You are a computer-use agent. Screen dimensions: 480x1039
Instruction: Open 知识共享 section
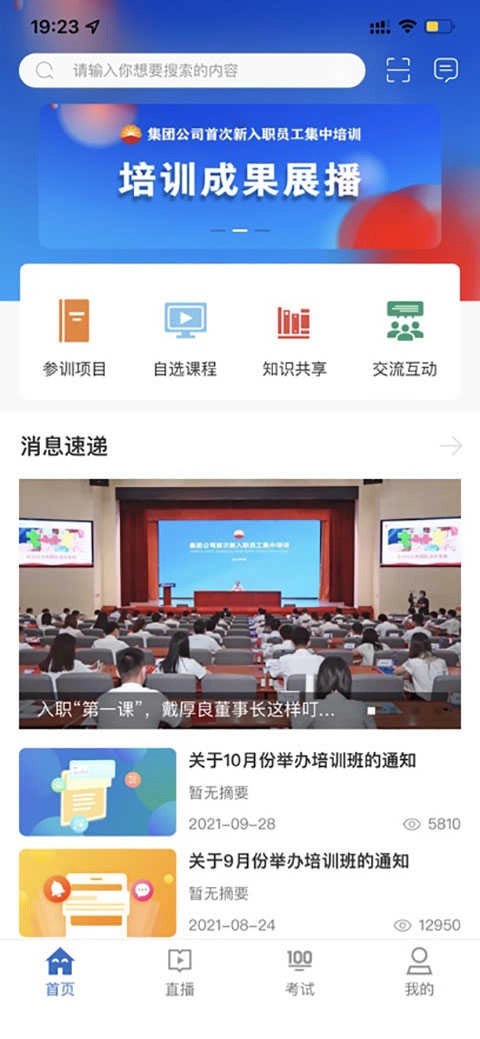294,338
